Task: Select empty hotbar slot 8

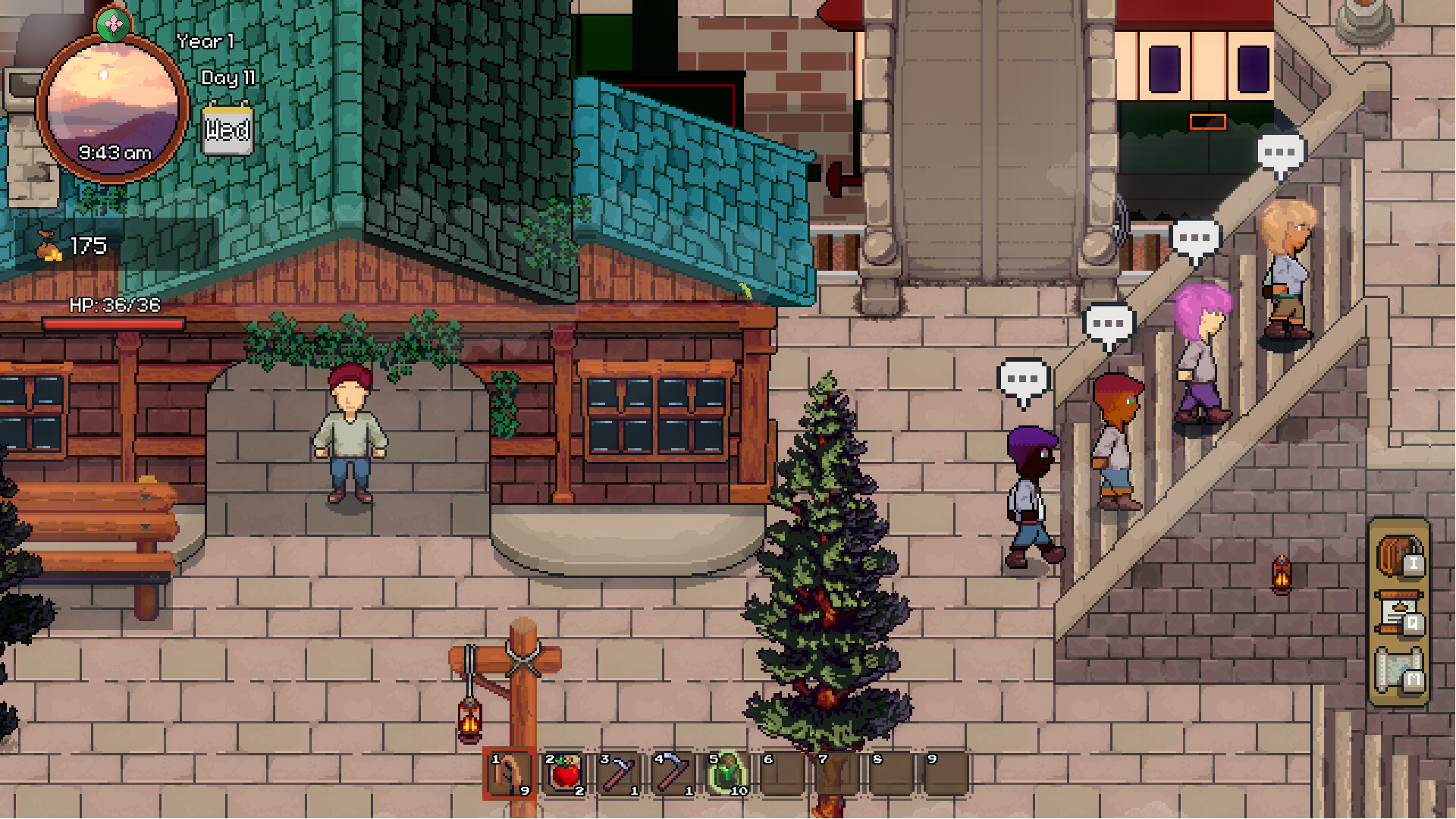Action: 892,774
